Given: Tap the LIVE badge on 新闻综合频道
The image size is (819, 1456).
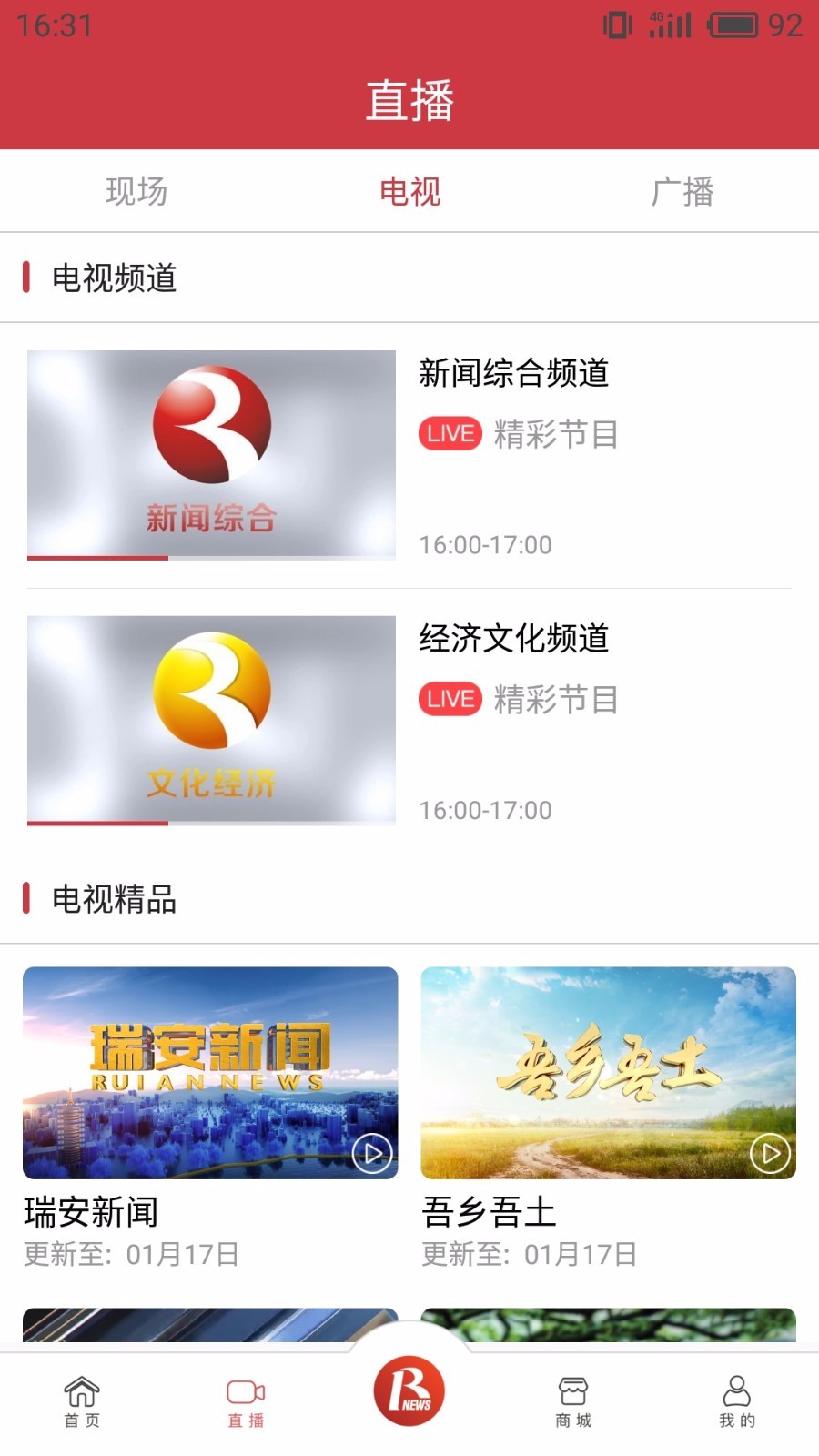Looking at the screenshot, I should point(450,433).
